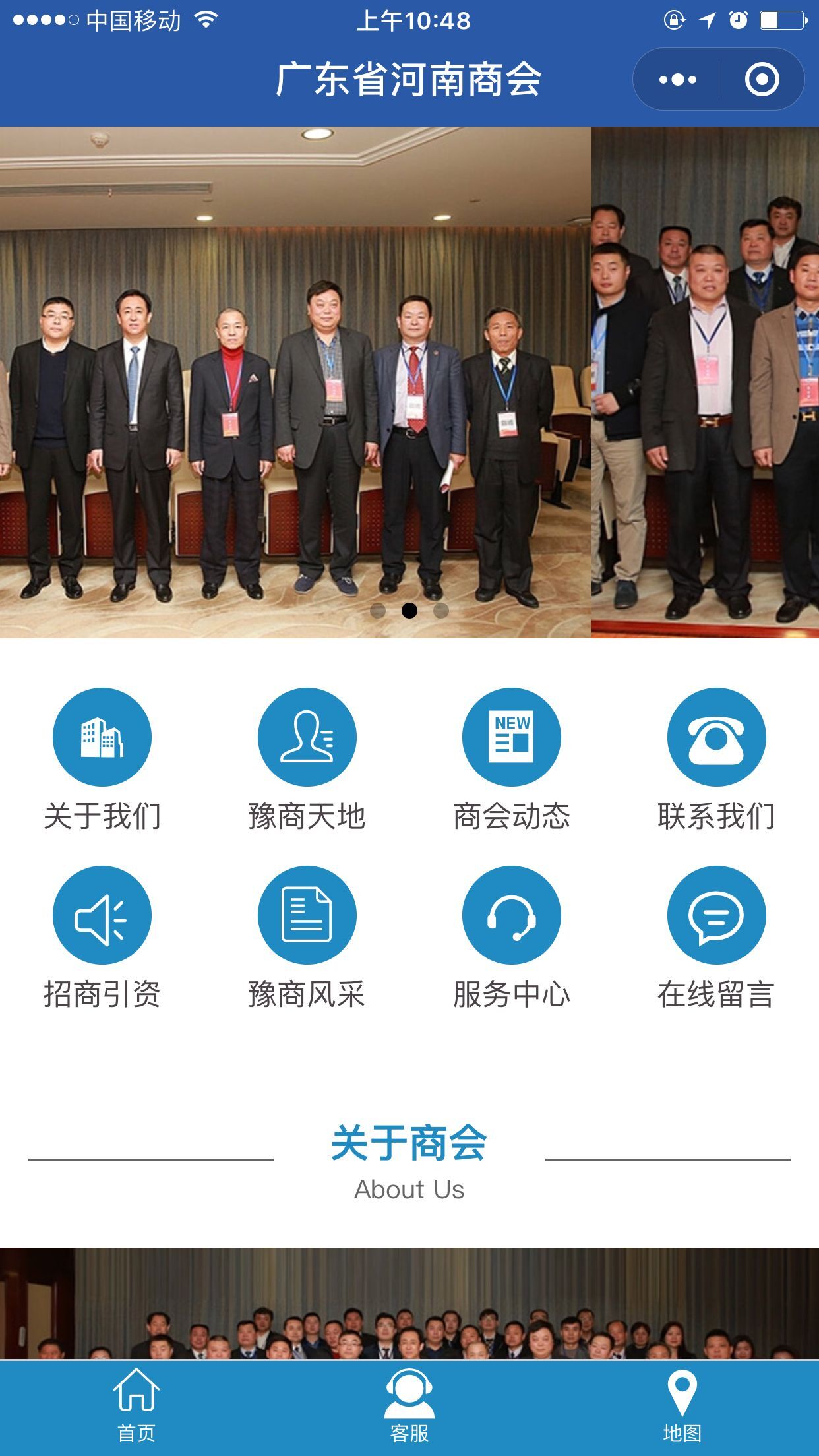Tap the Wi-Fi status icon

pyautogui.click(x=204, y=20)
